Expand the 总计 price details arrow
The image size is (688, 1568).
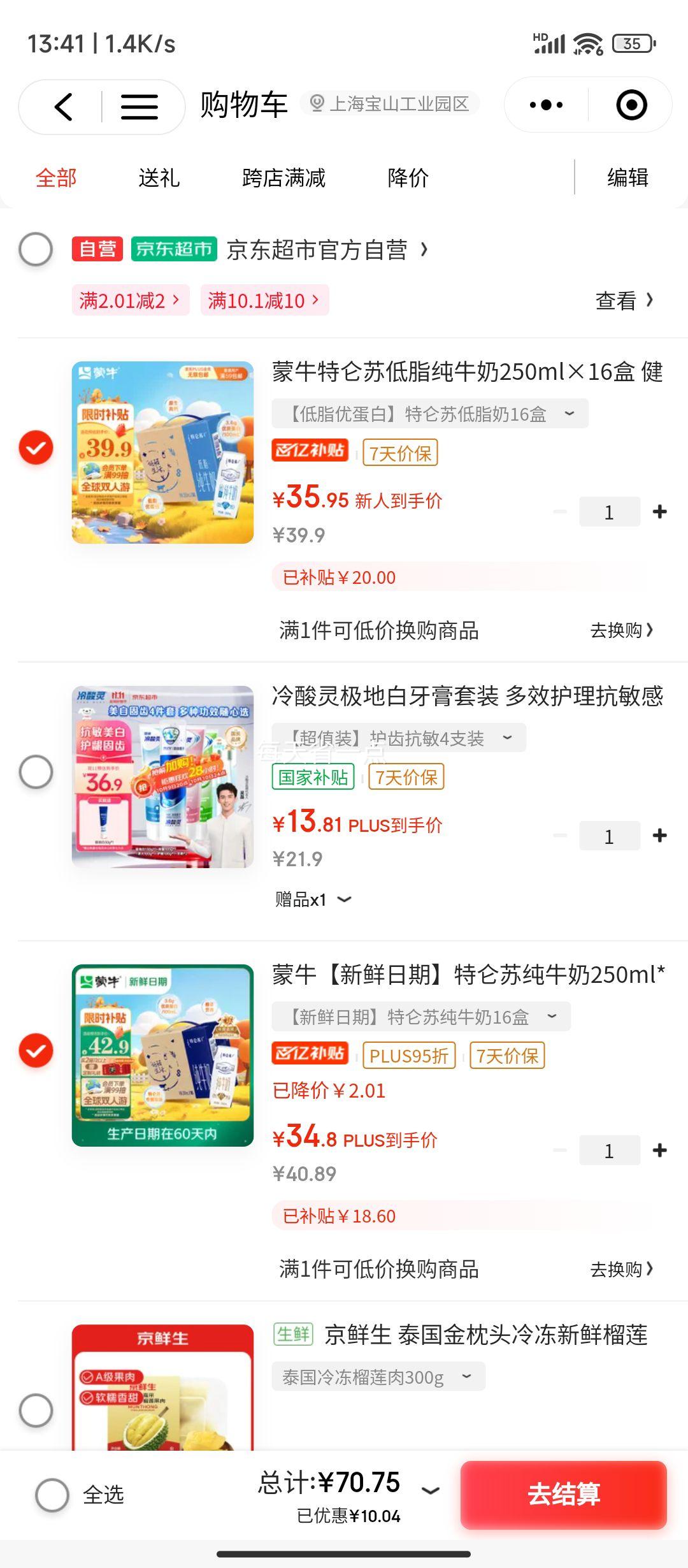(431, 1490)
